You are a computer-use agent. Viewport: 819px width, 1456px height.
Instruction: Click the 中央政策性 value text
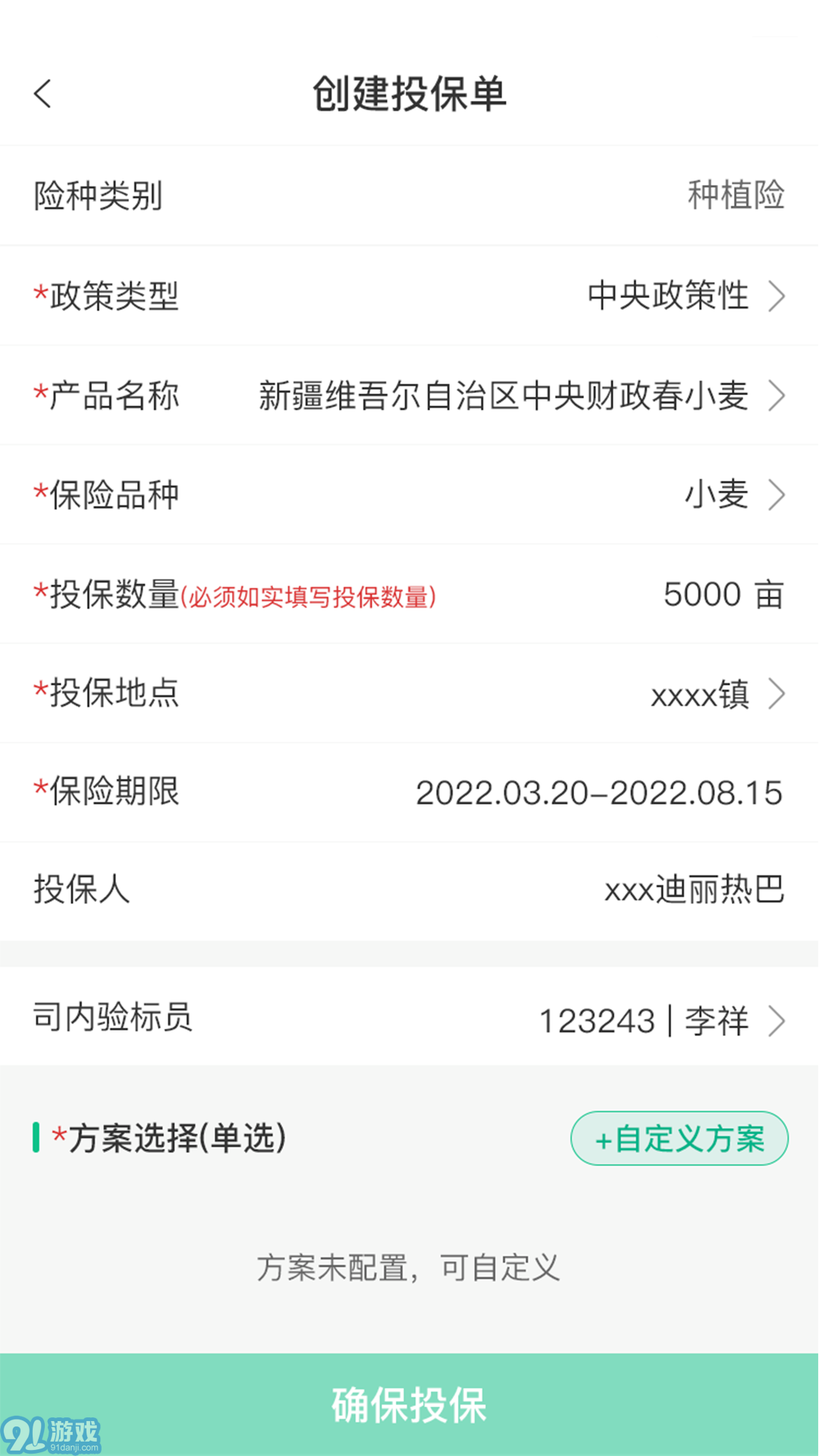(669, 297)
